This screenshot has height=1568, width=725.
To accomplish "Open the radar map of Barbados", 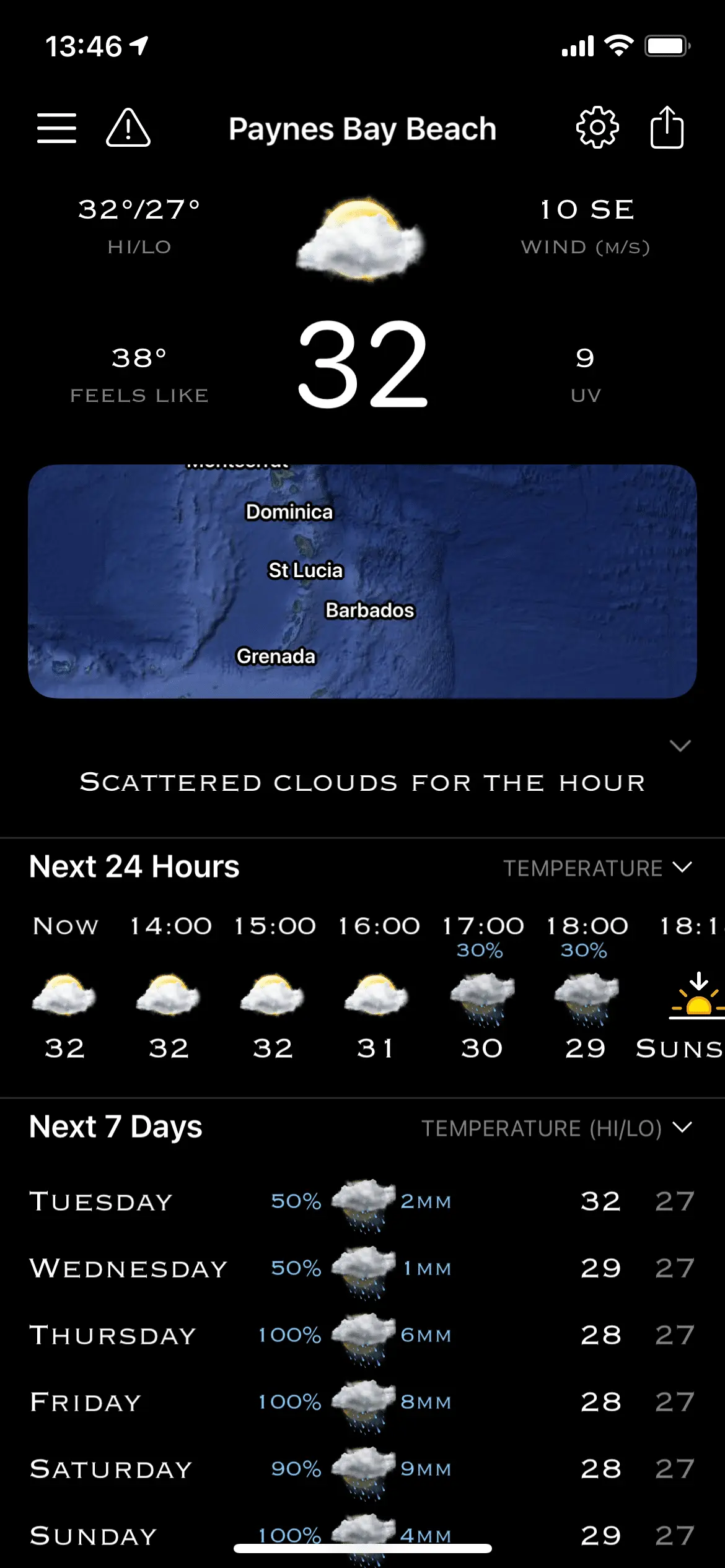I will [x=362, y=581].
